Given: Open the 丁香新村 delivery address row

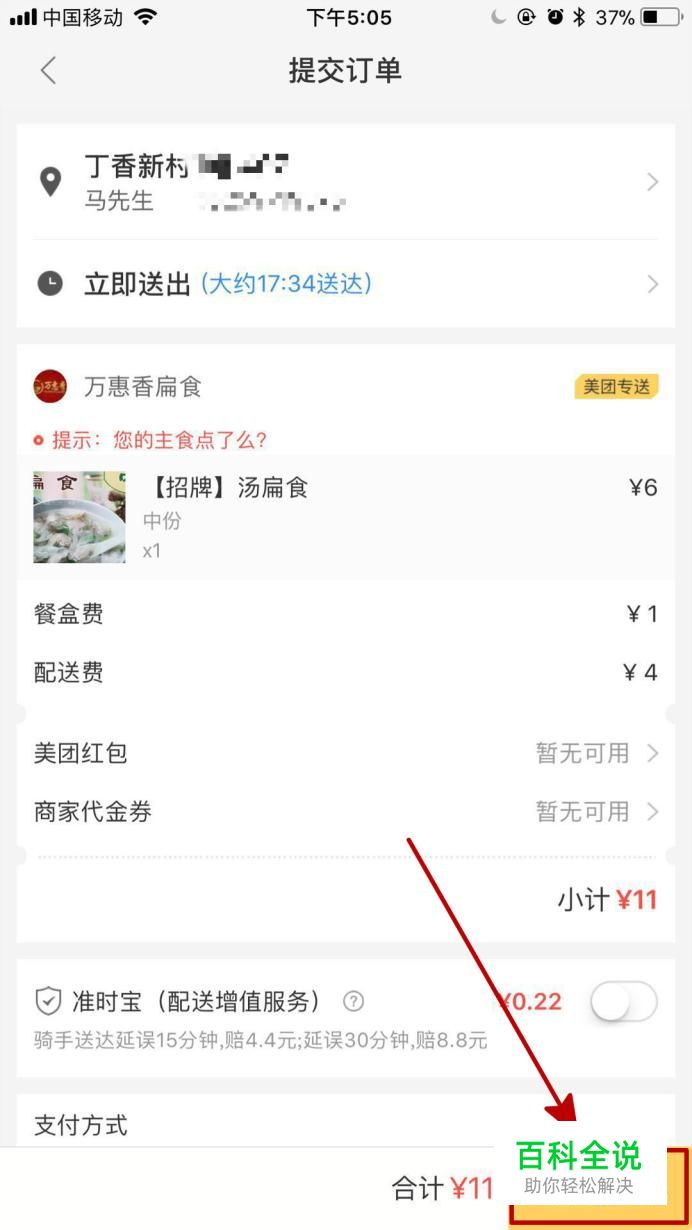Looking at the screenshot, I should [x=346, y=181].
